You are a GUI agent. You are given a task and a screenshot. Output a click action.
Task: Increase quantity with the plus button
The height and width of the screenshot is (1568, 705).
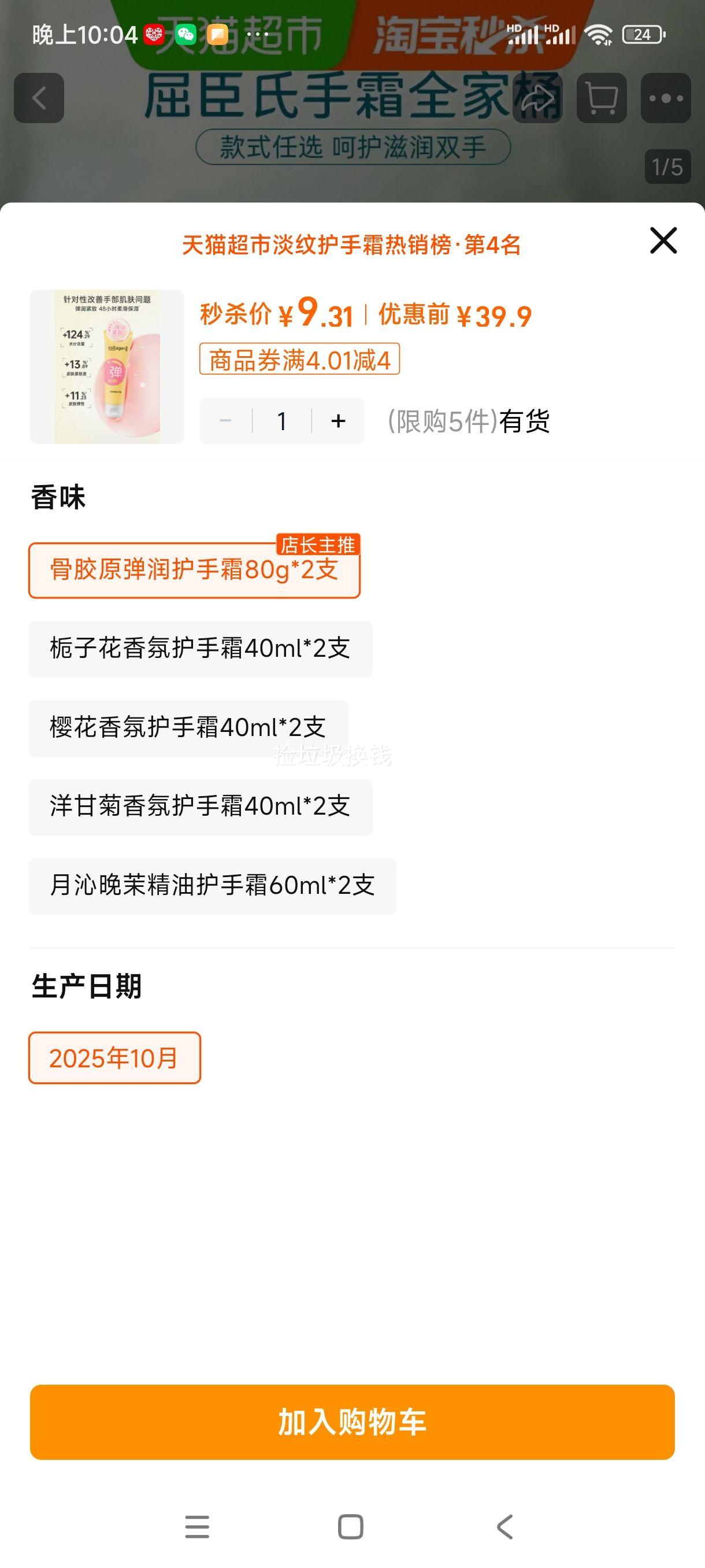point(338,420)
